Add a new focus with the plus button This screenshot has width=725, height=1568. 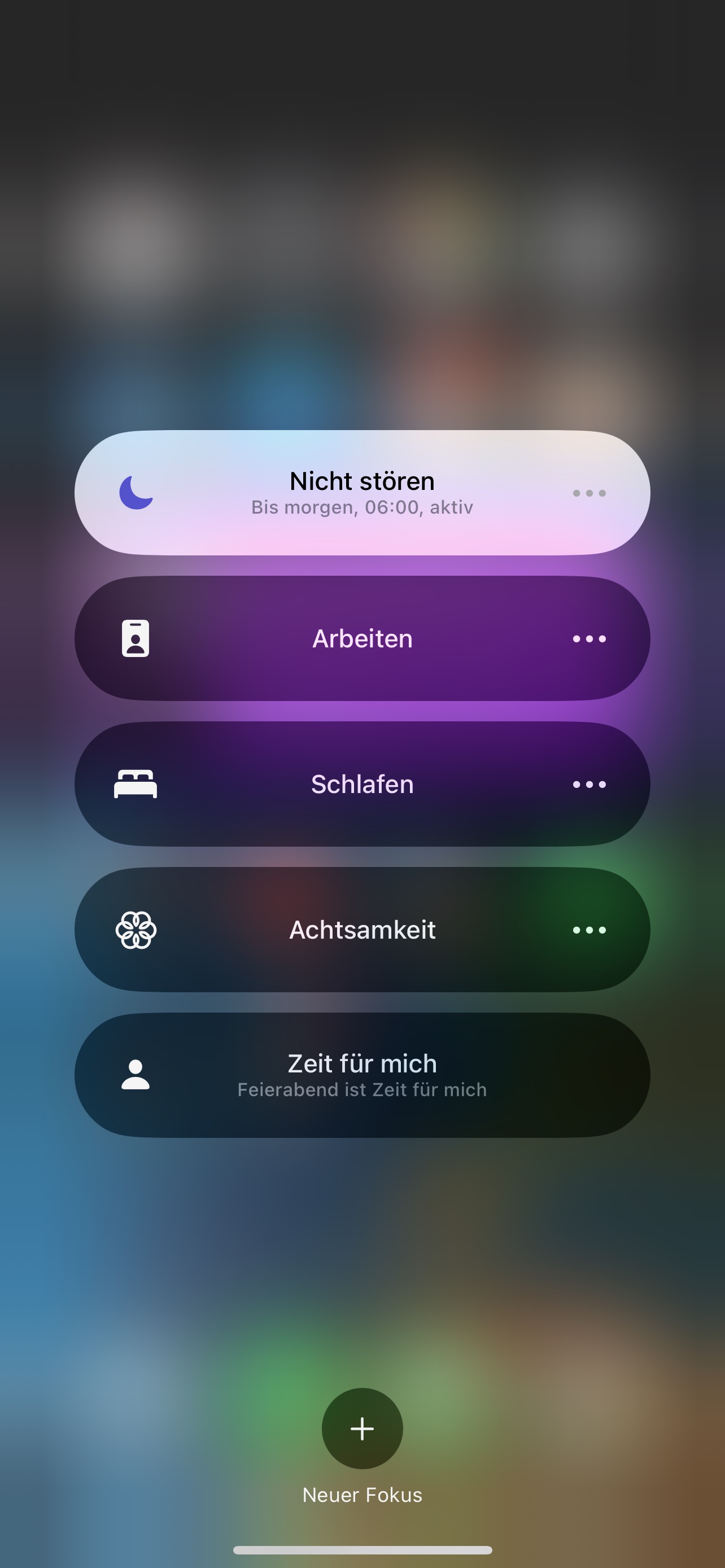(x=361, y=1428)
